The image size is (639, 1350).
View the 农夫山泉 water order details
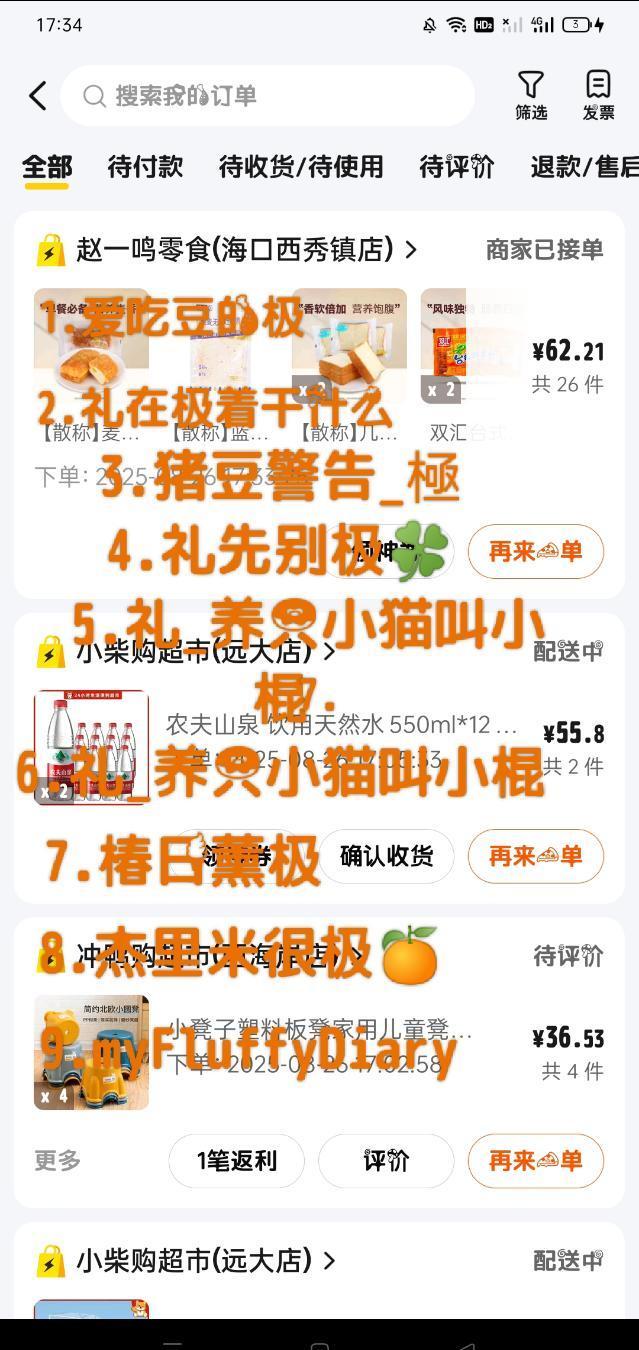coord(340,725)
